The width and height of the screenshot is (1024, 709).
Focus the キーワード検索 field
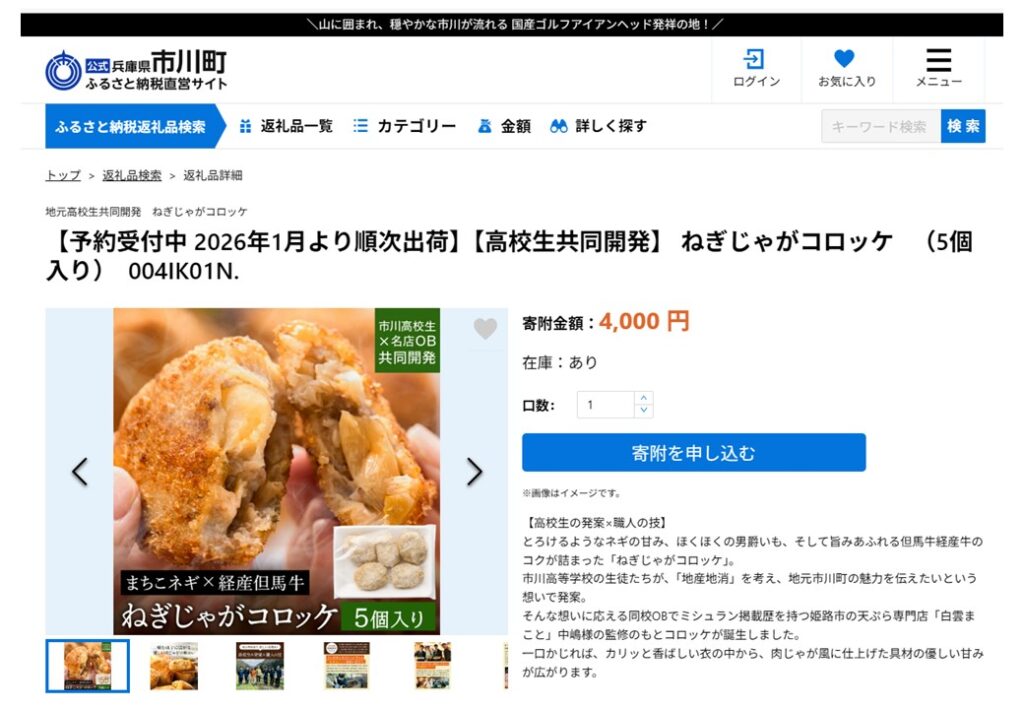coord(880,127)
